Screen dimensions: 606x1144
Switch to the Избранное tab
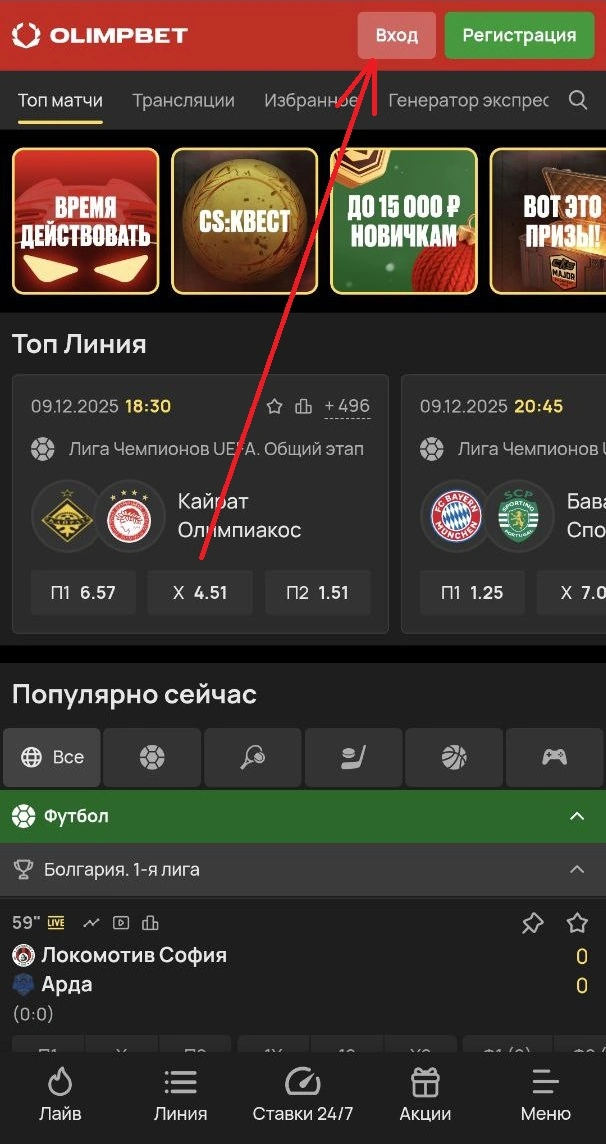tap(311, 100)
